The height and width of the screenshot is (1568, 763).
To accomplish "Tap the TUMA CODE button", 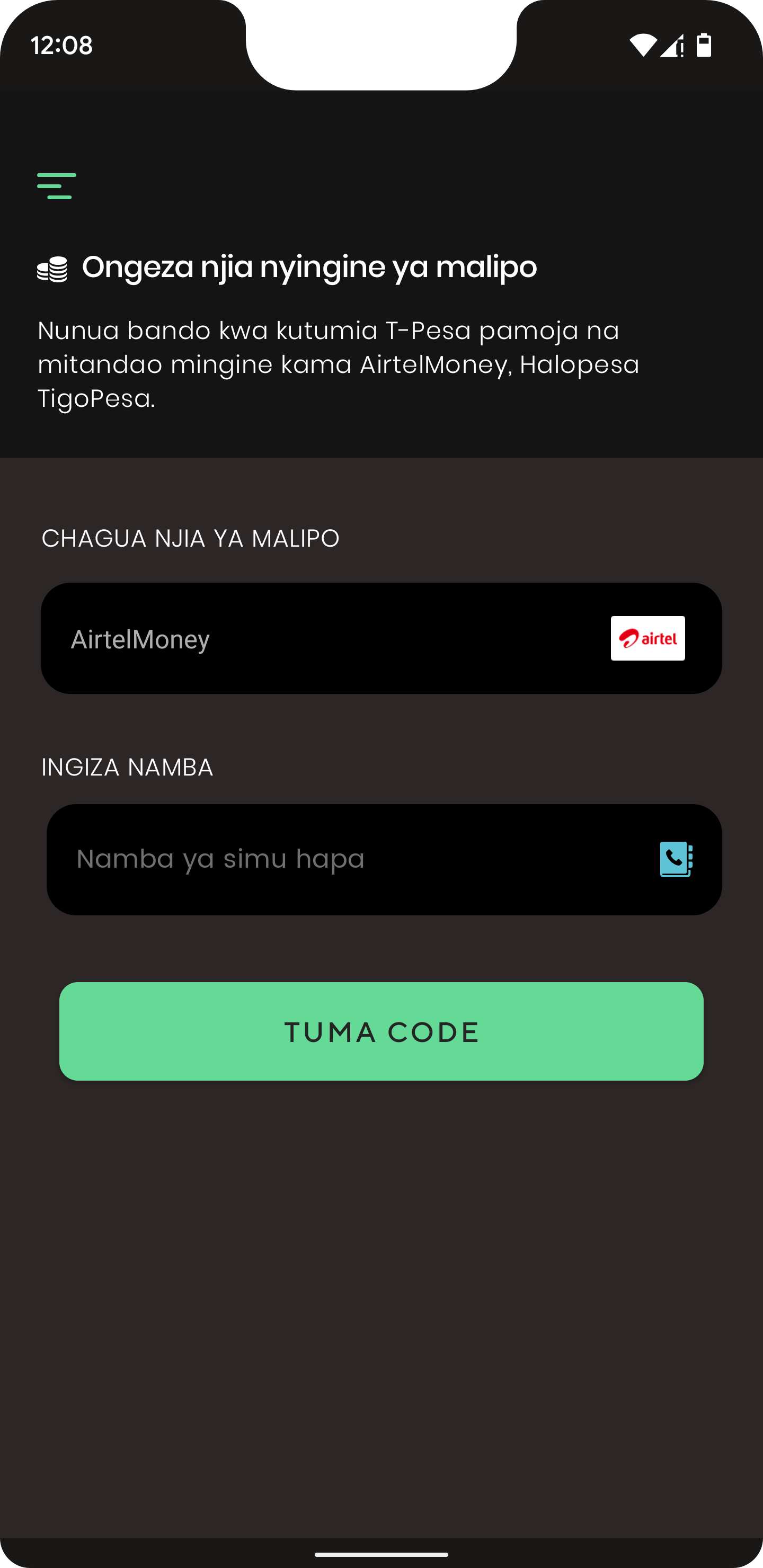I will point(381,1032).
